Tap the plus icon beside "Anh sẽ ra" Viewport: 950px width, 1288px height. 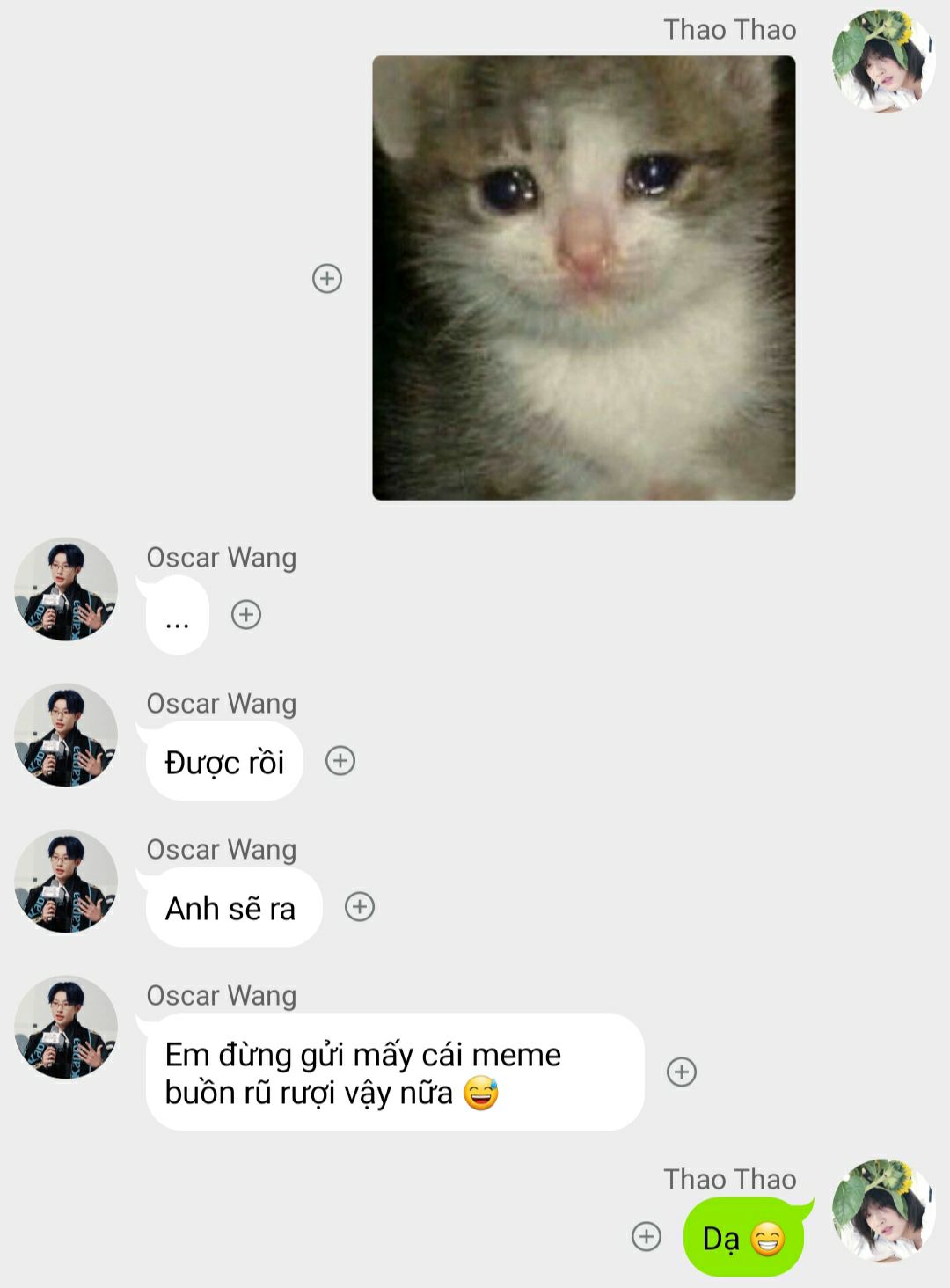click(x=360, y=906)
